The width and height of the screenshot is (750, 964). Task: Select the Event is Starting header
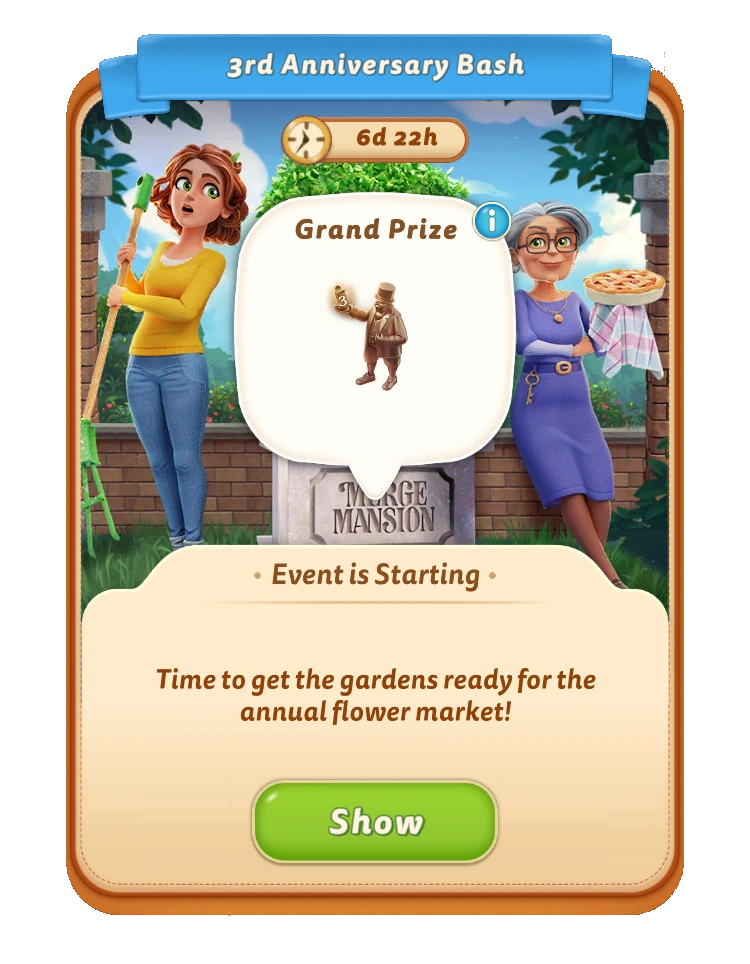pos(375,575)
